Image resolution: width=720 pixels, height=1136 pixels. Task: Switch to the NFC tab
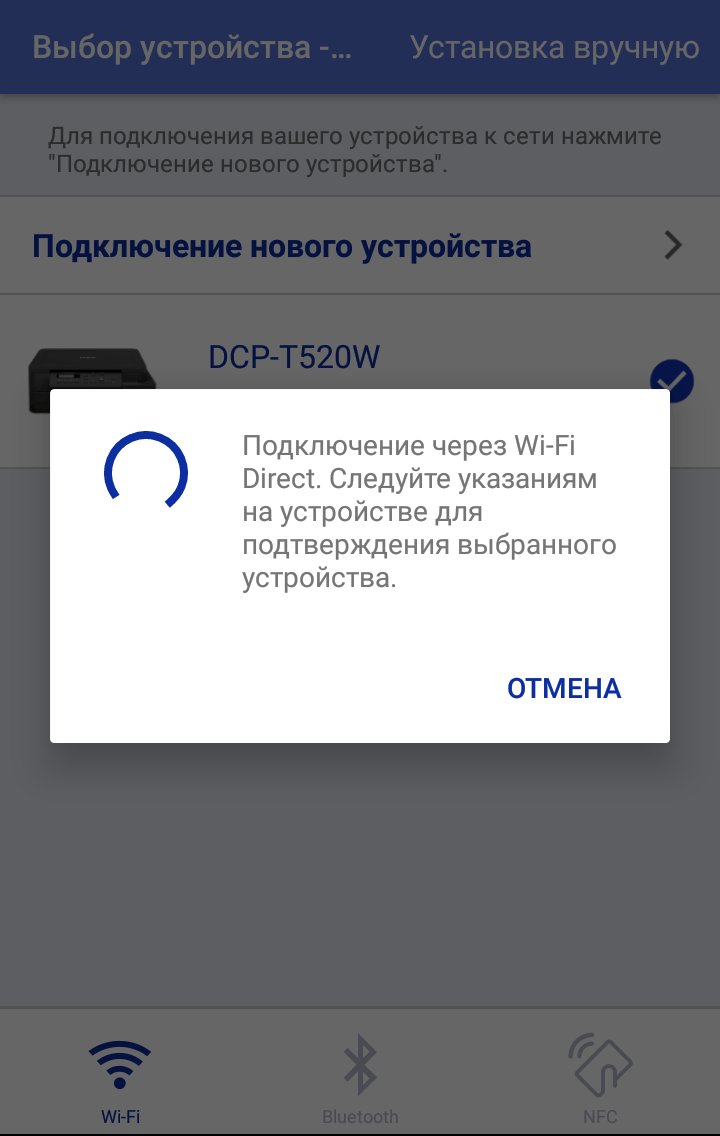coord(600,1079)
